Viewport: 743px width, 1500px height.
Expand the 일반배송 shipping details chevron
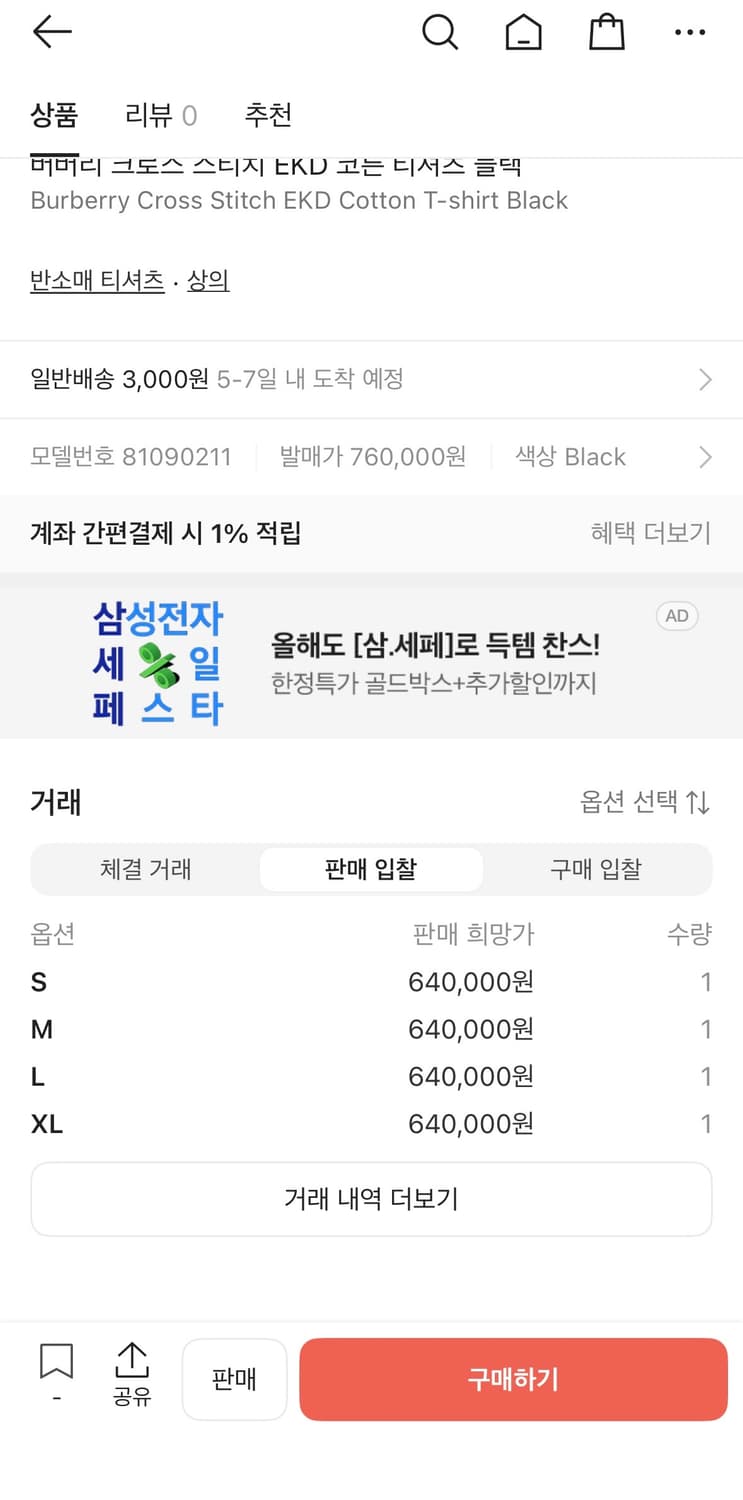[x=705, y=379]
